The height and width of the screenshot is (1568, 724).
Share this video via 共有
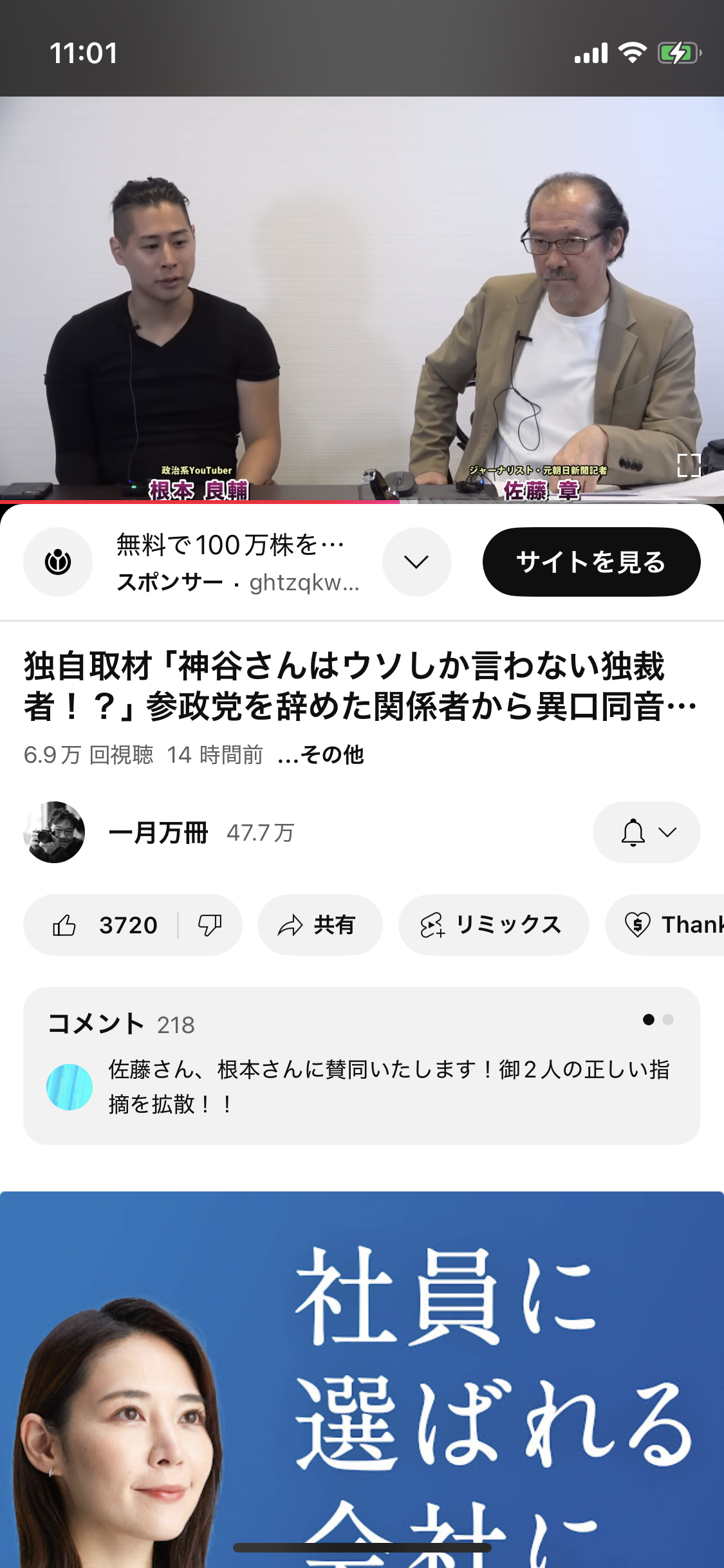319,925
